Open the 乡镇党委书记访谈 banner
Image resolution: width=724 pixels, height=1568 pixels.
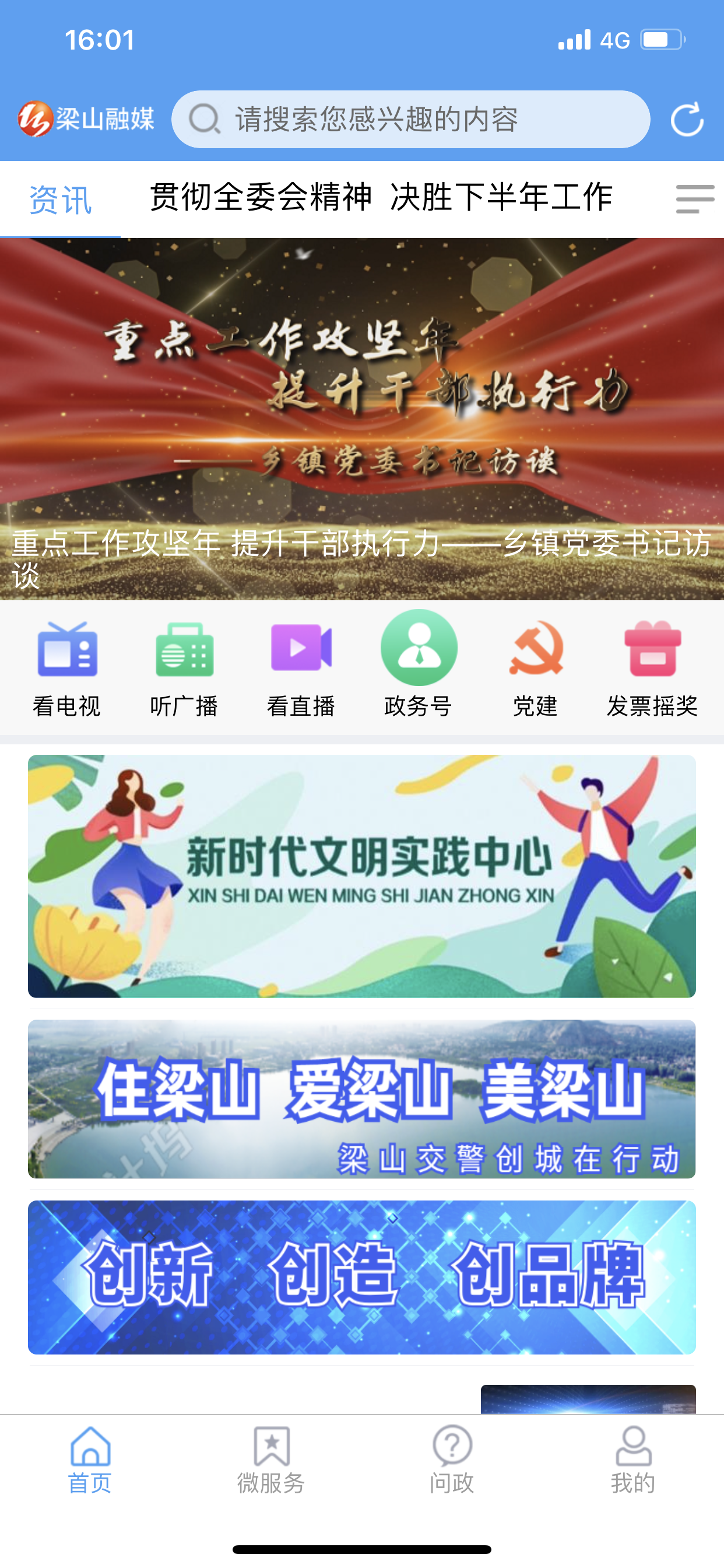pyautogui.click(x=362, y=419)
